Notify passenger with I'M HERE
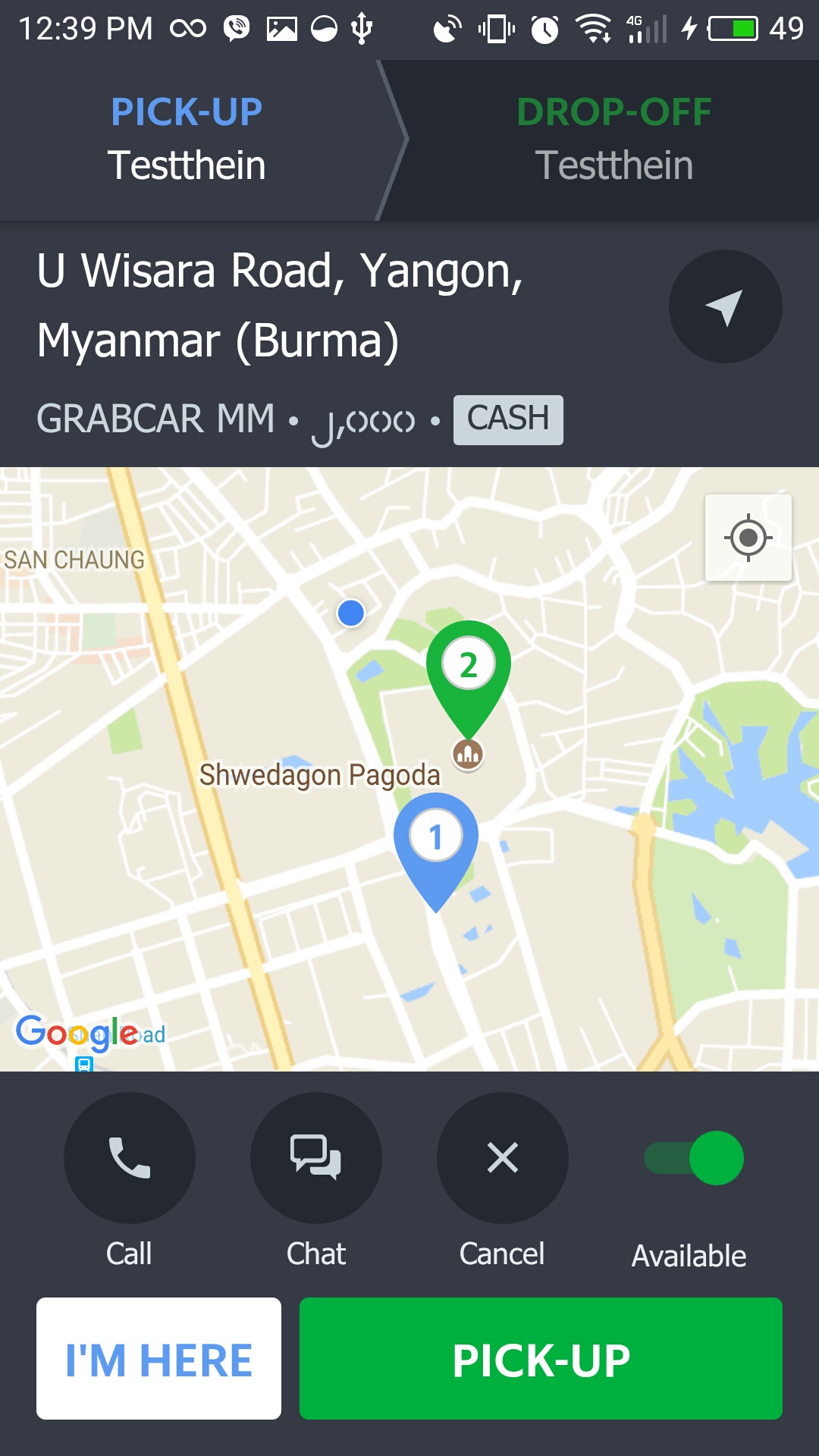Screen dimensions: 819x1456 (x=158, y=1358)
